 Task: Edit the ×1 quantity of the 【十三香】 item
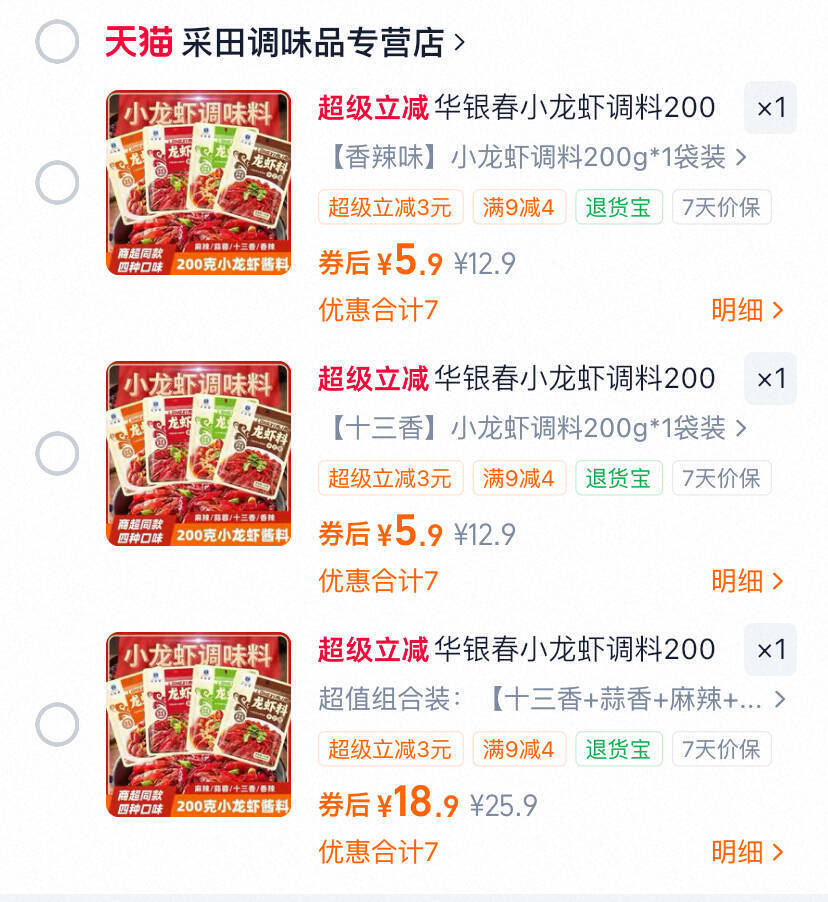click(x=770, y=379)
